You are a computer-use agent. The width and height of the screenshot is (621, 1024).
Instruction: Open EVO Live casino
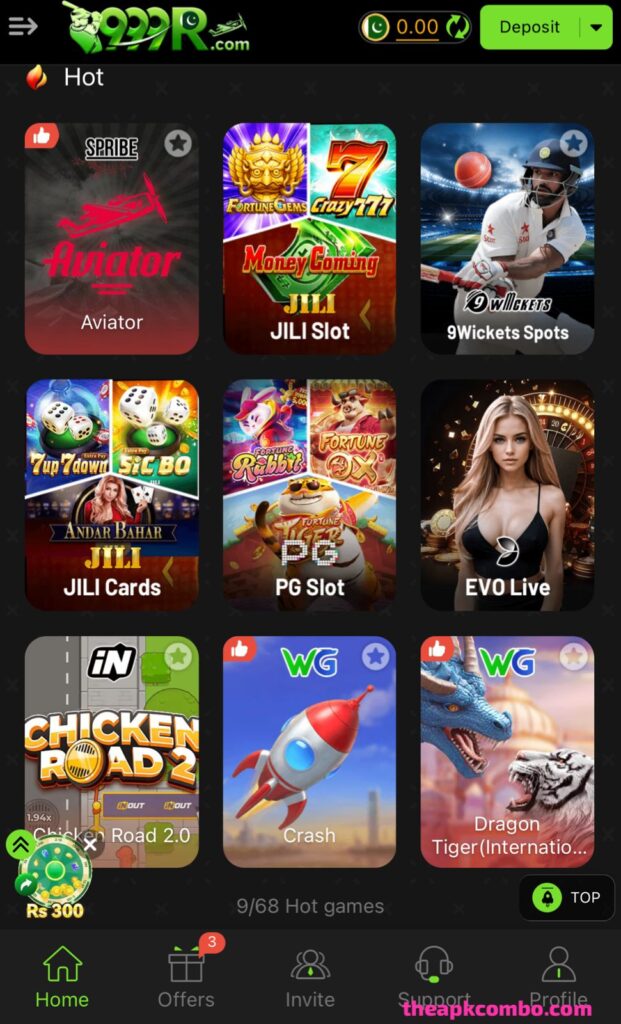(507, 495)
